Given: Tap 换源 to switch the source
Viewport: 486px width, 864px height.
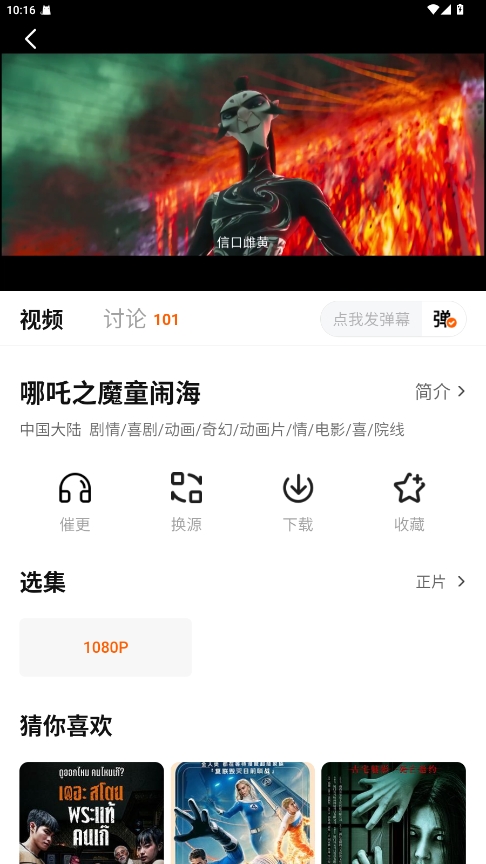Looking at the screenshot, I should coord(186,502).
